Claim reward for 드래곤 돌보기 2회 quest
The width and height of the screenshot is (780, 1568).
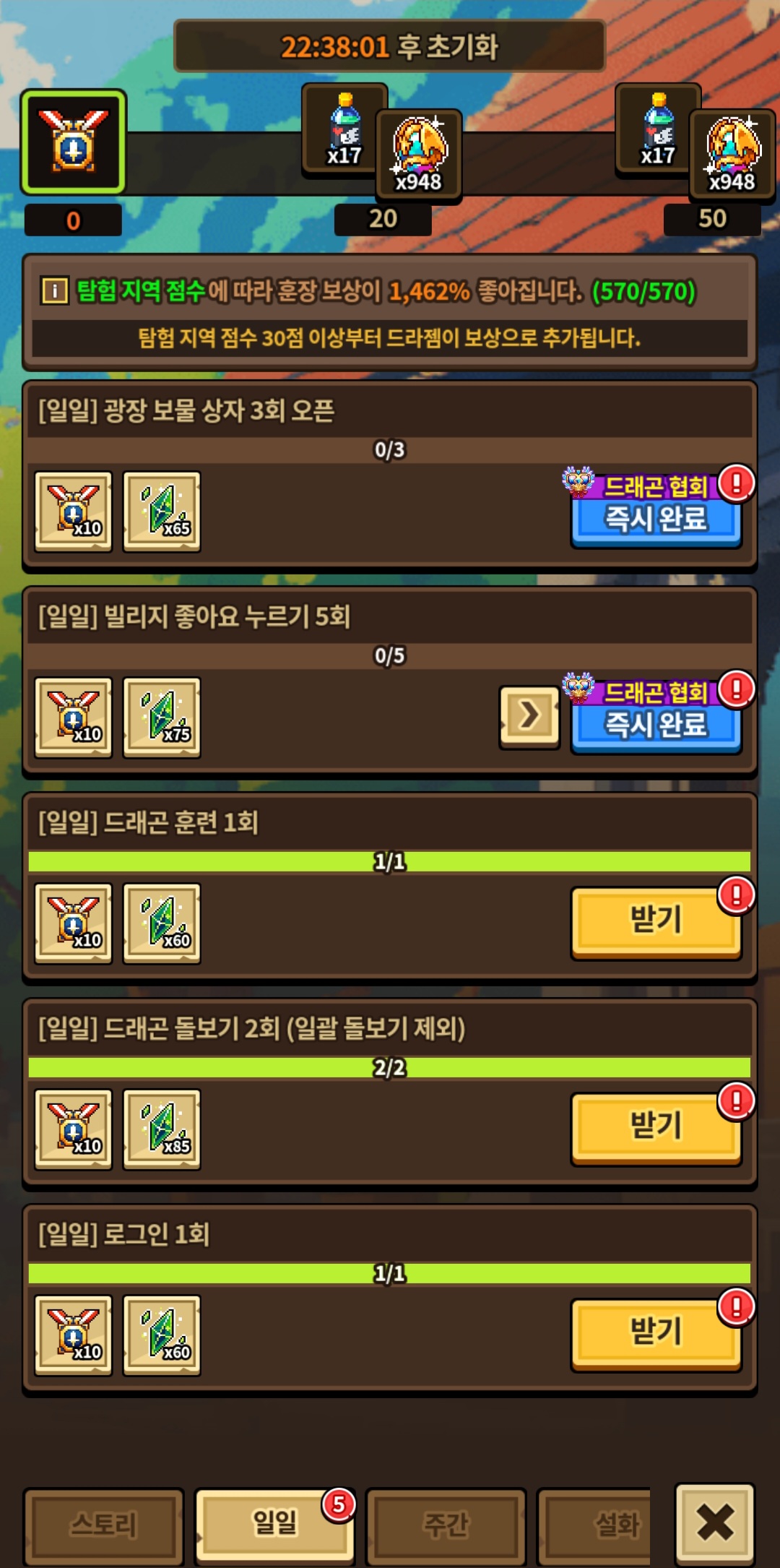coord(656,1127)
